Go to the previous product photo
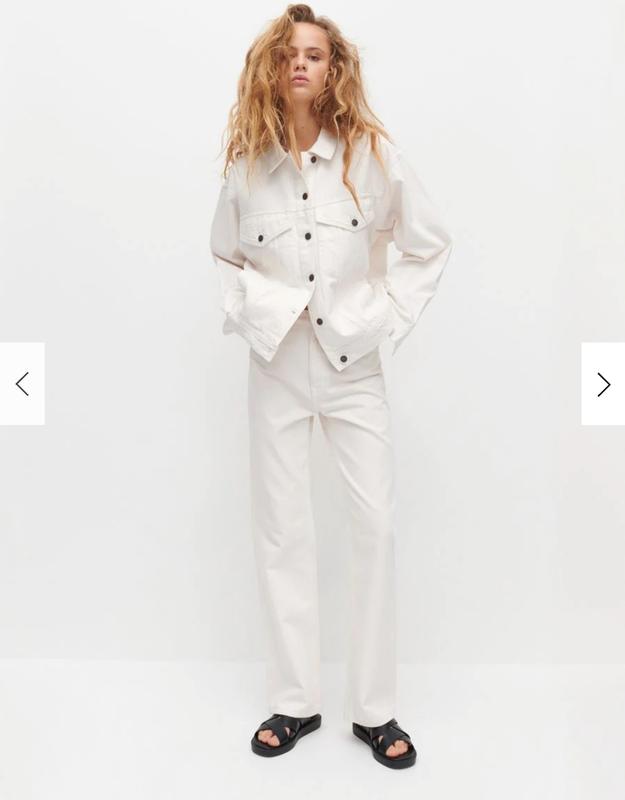Viewport: 625px width, 800px height. click(22, 384)
